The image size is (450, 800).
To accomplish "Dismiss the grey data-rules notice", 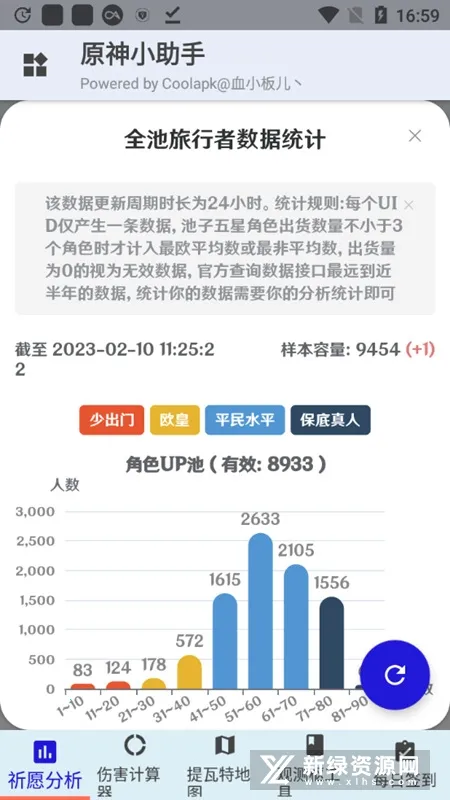I will [408, 205].
